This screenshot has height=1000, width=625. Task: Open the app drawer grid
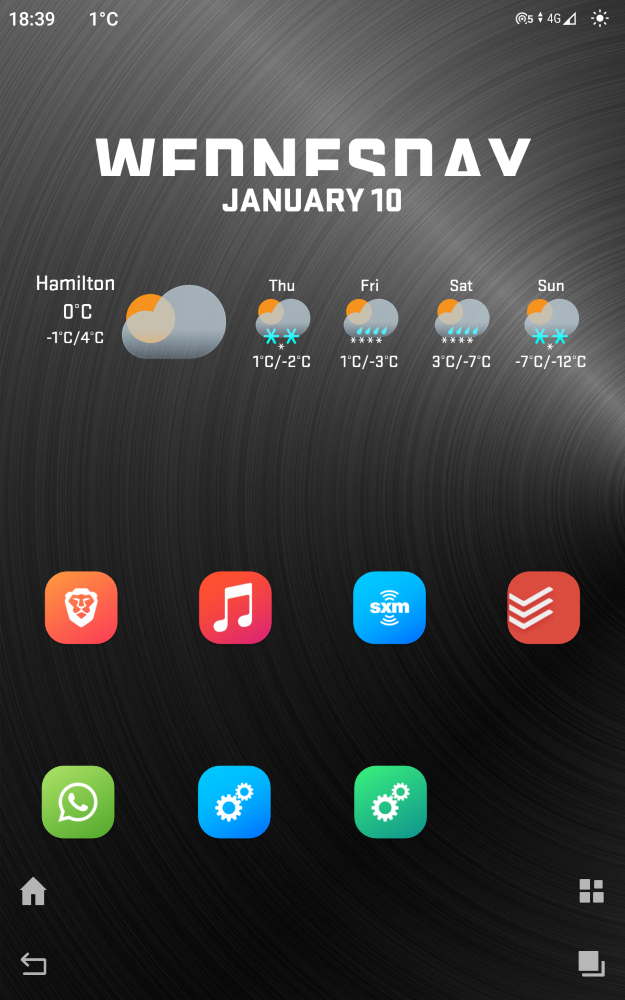[591, 891]
